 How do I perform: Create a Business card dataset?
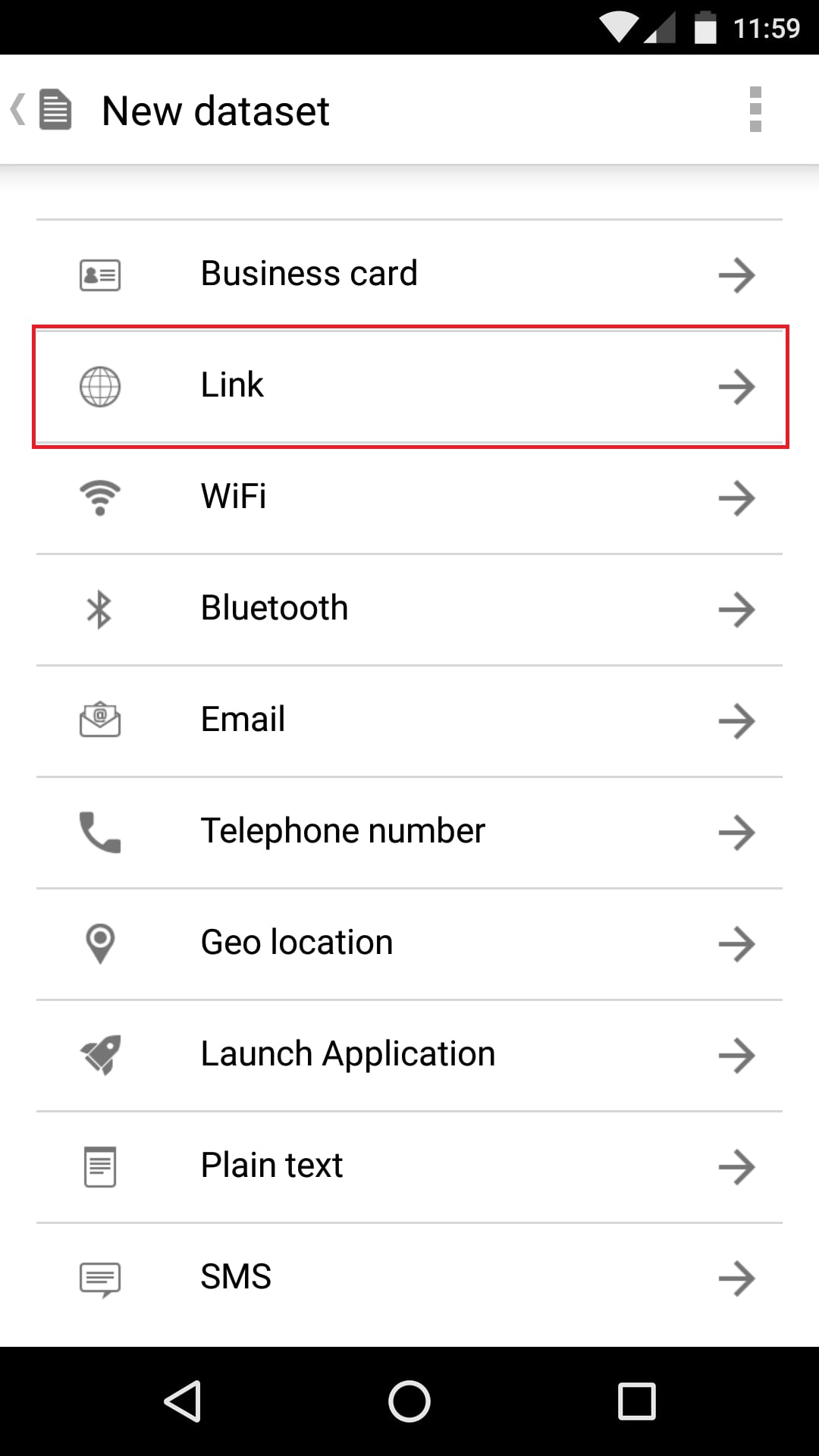pyautogui.click(x=409, y=275)
